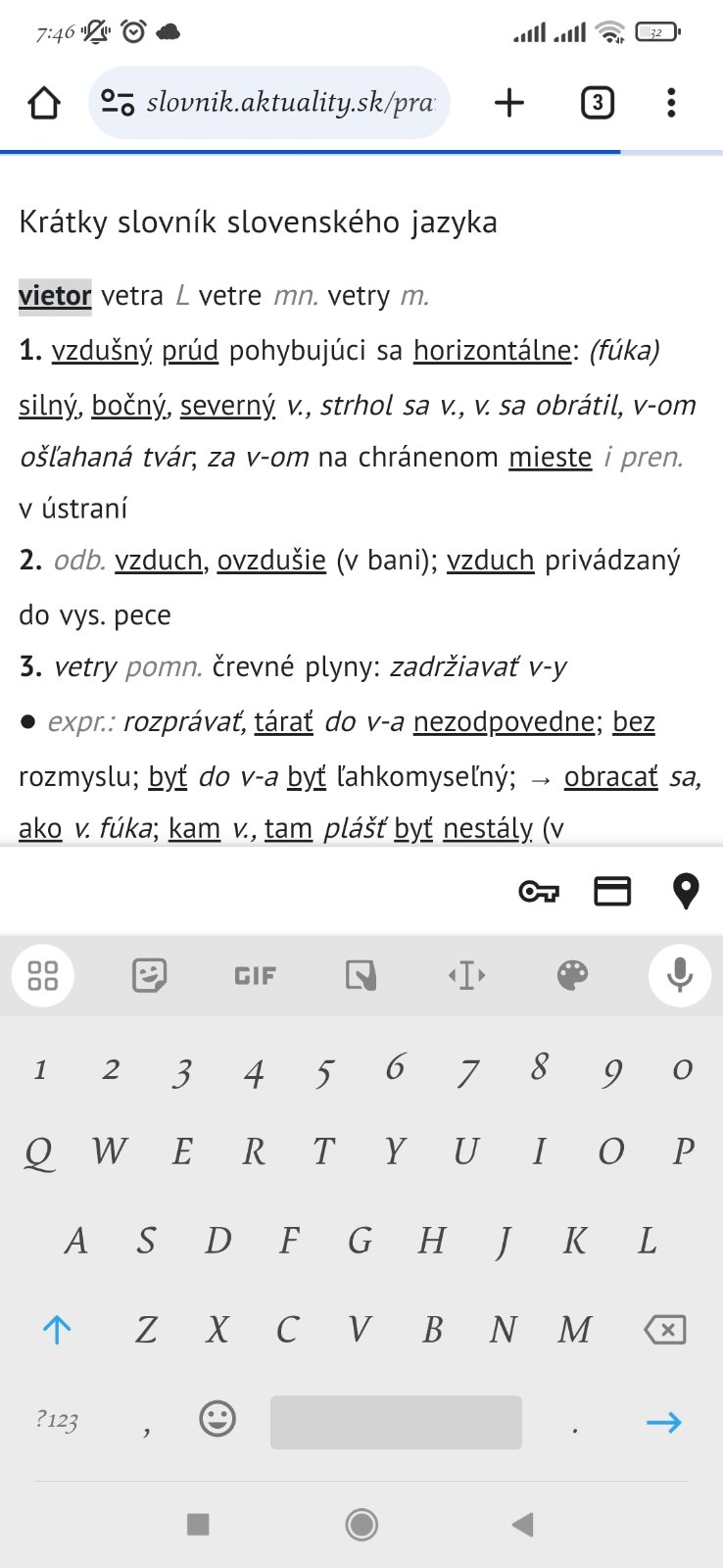Image resolution: width=723 pixels, height=1568 pixels.
Task: Open saved addresses location pin icon
Action: point(686,892)
